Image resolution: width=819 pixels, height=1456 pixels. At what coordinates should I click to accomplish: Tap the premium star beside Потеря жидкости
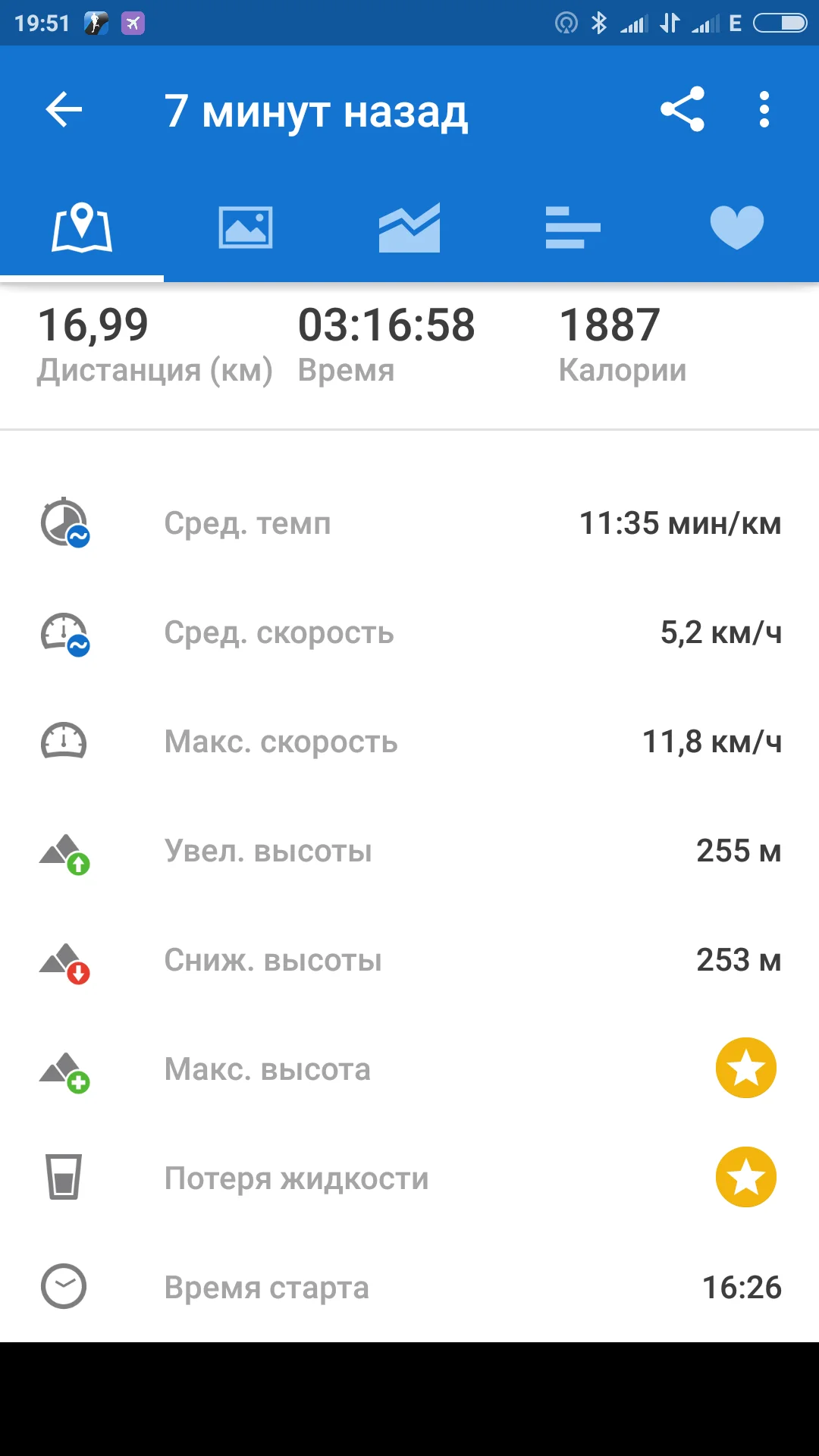coord(745,1177)
